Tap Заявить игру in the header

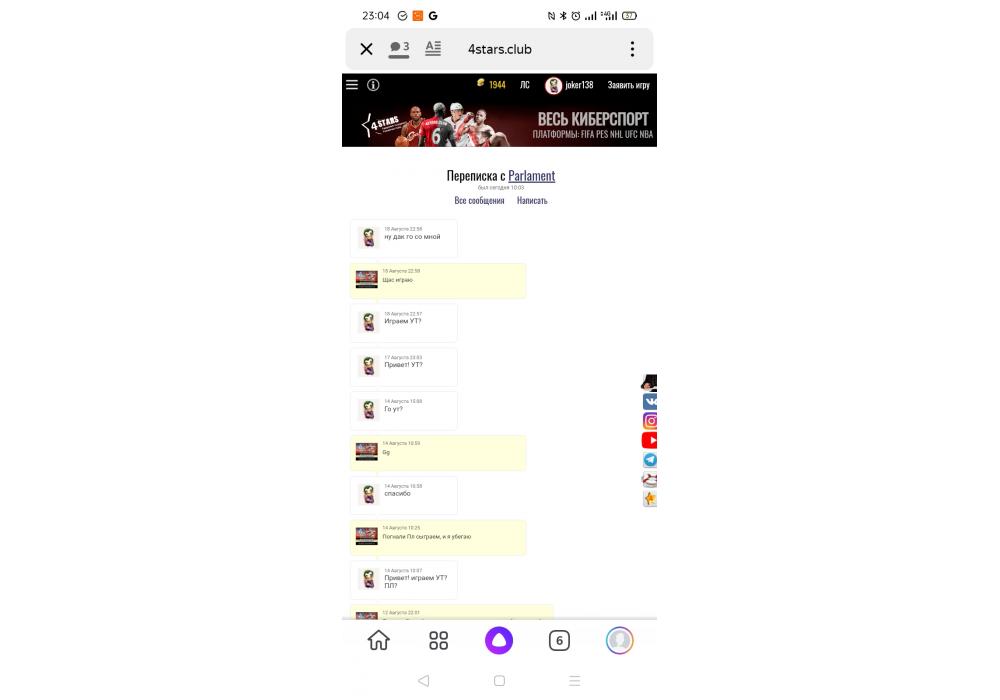click(628, 85)
